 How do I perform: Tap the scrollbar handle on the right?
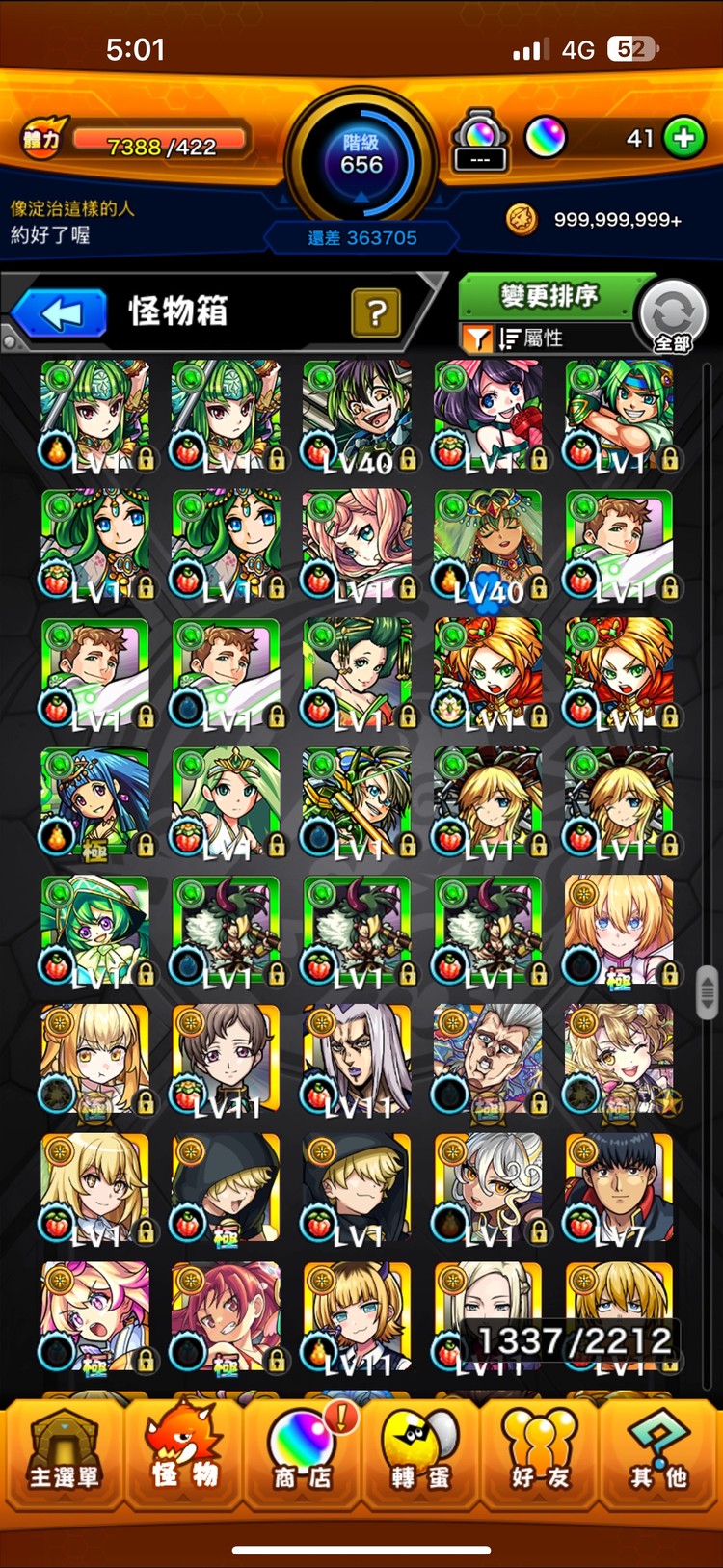point(707,991)
